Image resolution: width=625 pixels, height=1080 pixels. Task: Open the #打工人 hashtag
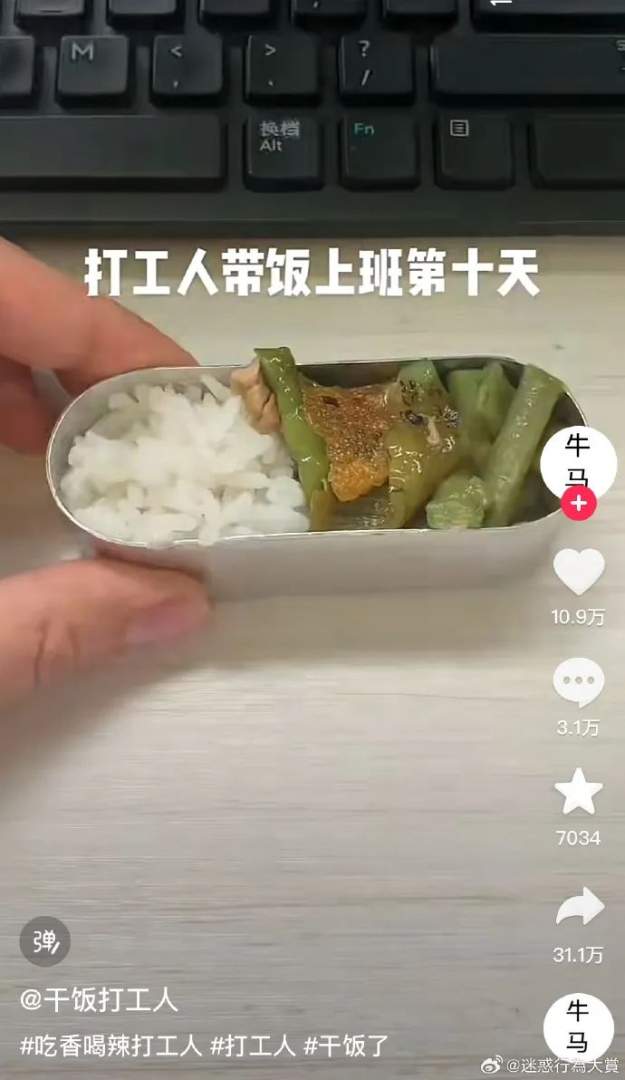(x=253, y=1046)
